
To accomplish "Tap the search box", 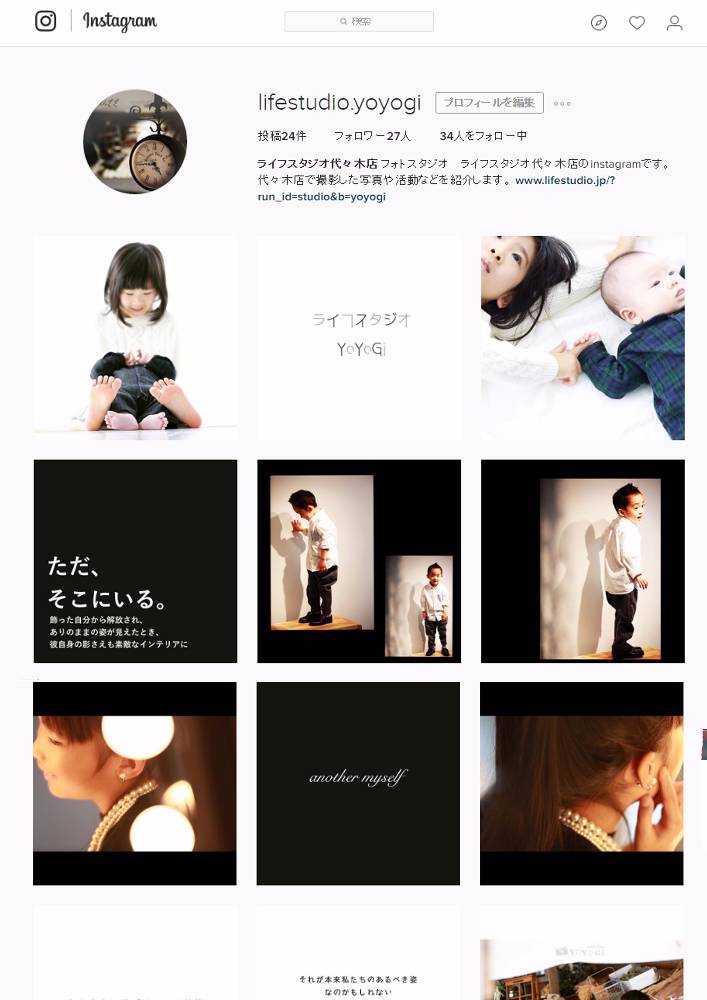I will [x=359, y=21].
